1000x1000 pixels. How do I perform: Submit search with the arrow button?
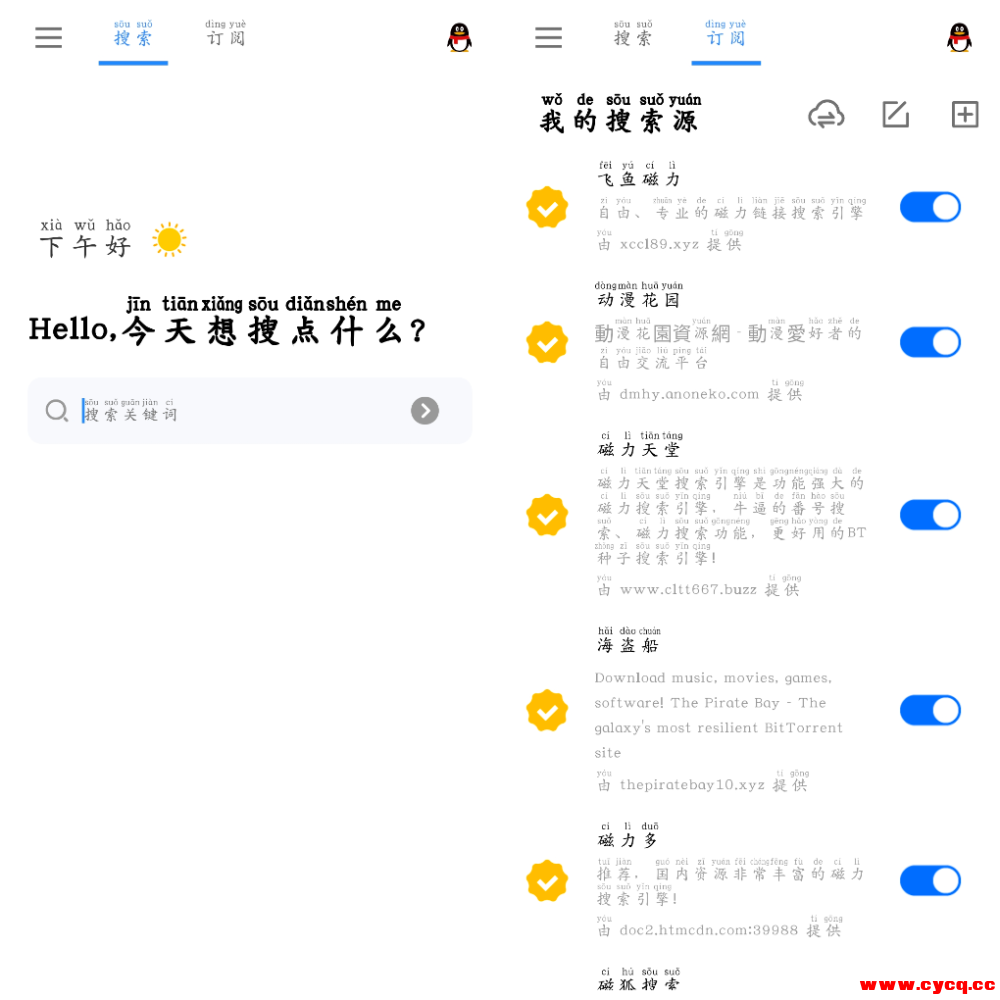click(425, 411)
